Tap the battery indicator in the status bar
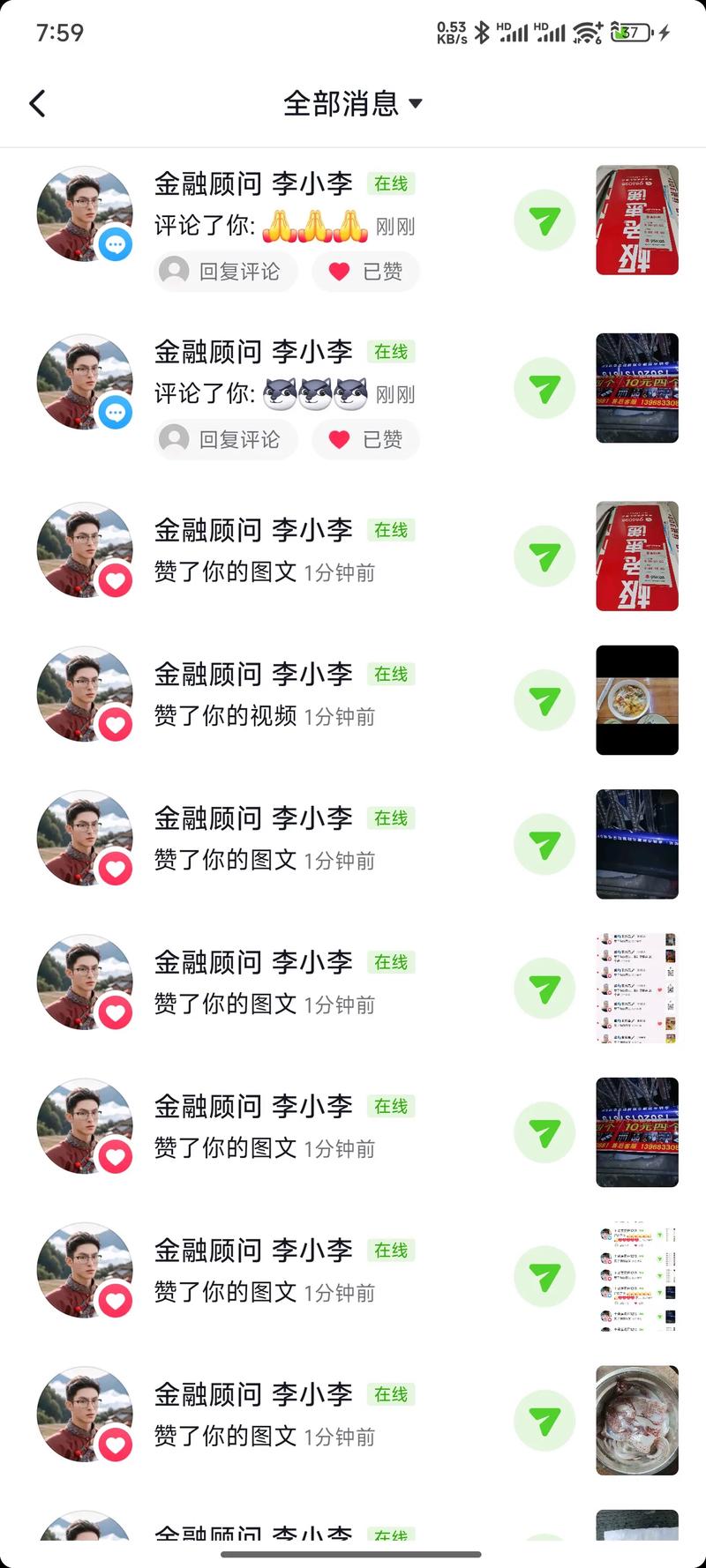Image resolution: width=706 pixels, height=1568 pixels. 628,33
